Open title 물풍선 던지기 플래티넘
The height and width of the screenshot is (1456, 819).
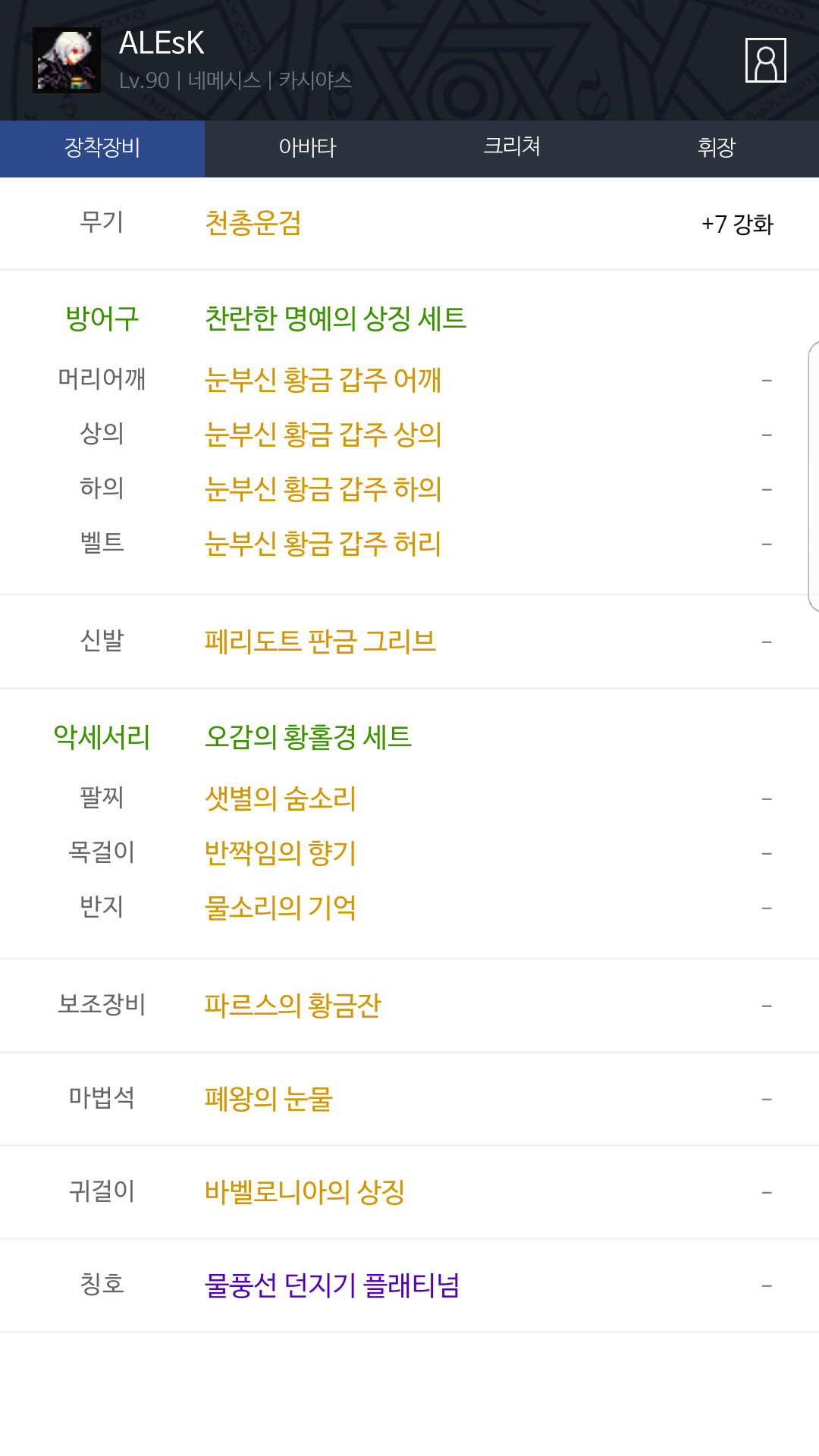pos(332,1285)
